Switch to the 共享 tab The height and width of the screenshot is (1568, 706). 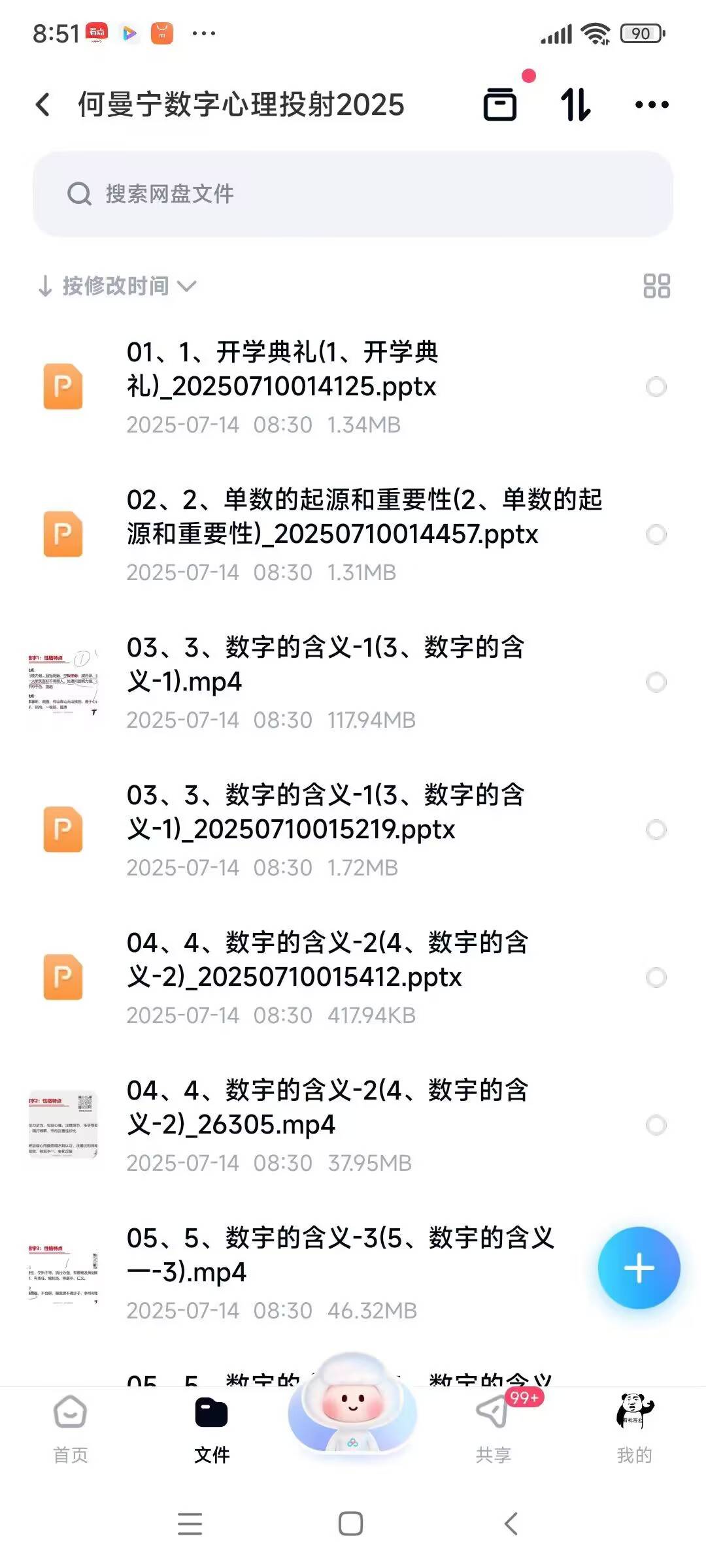(494, 1428)
